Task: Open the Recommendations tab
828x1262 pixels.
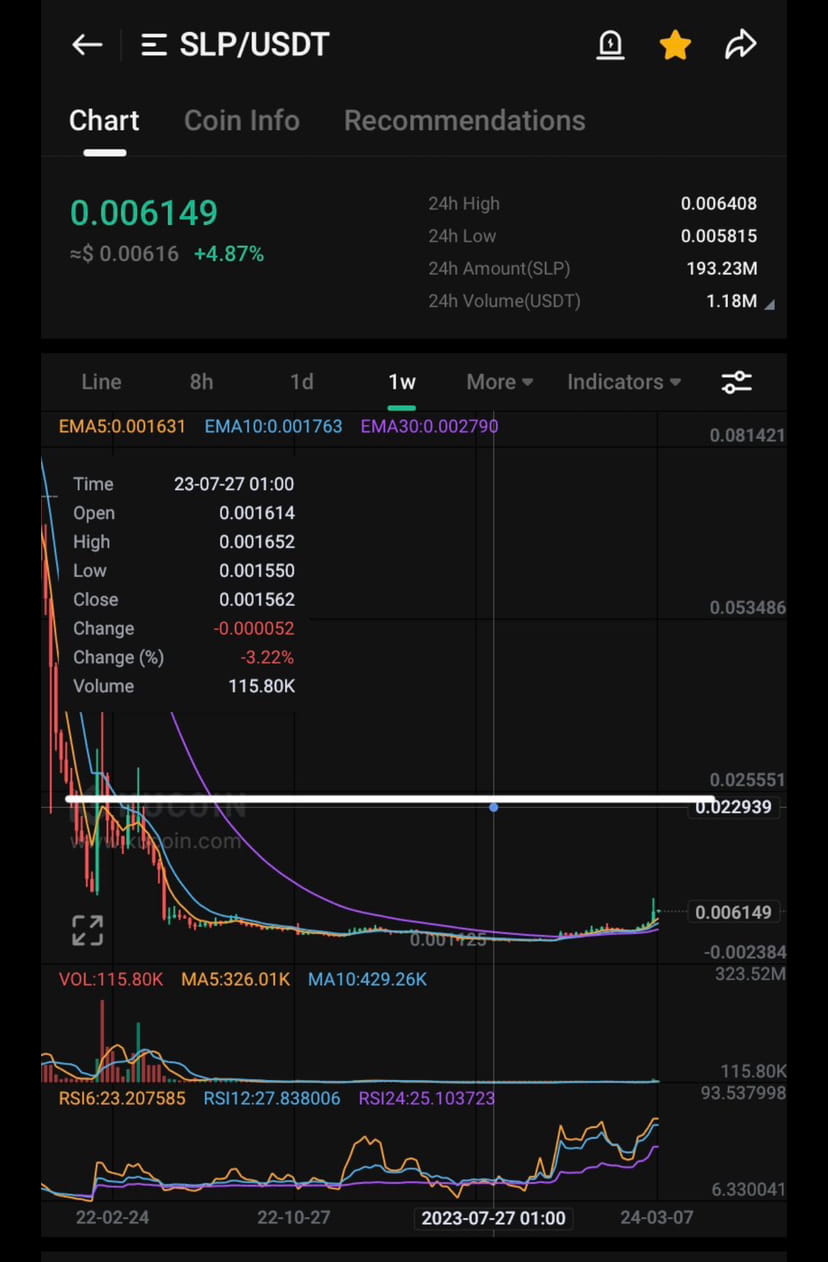Action: point(464,120)
